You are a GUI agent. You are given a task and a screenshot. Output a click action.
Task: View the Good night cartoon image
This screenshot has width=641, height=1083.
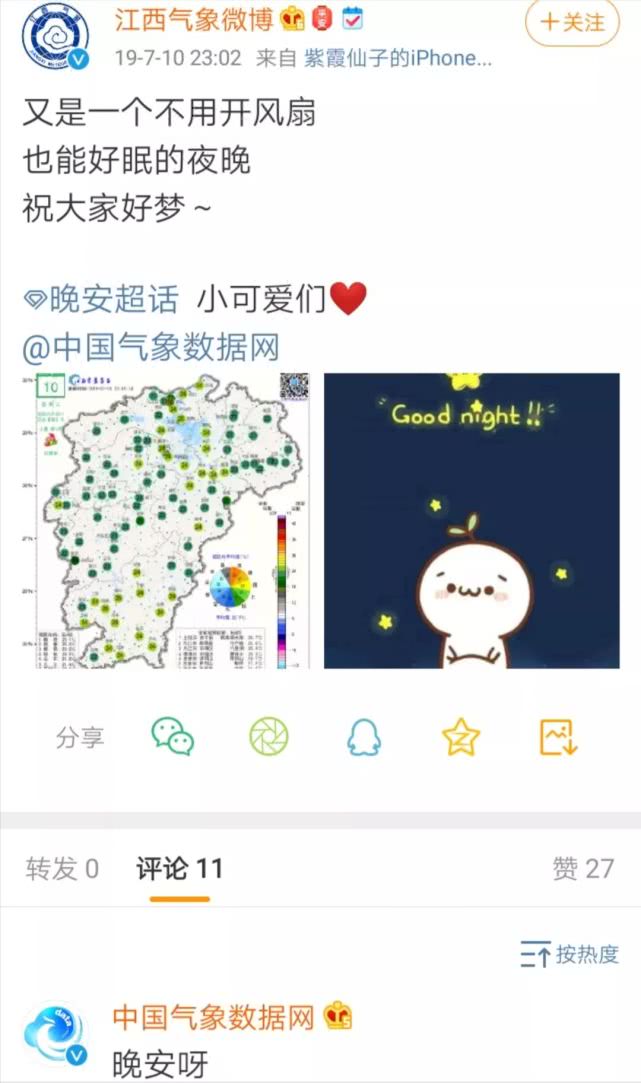tap(471, 521)
